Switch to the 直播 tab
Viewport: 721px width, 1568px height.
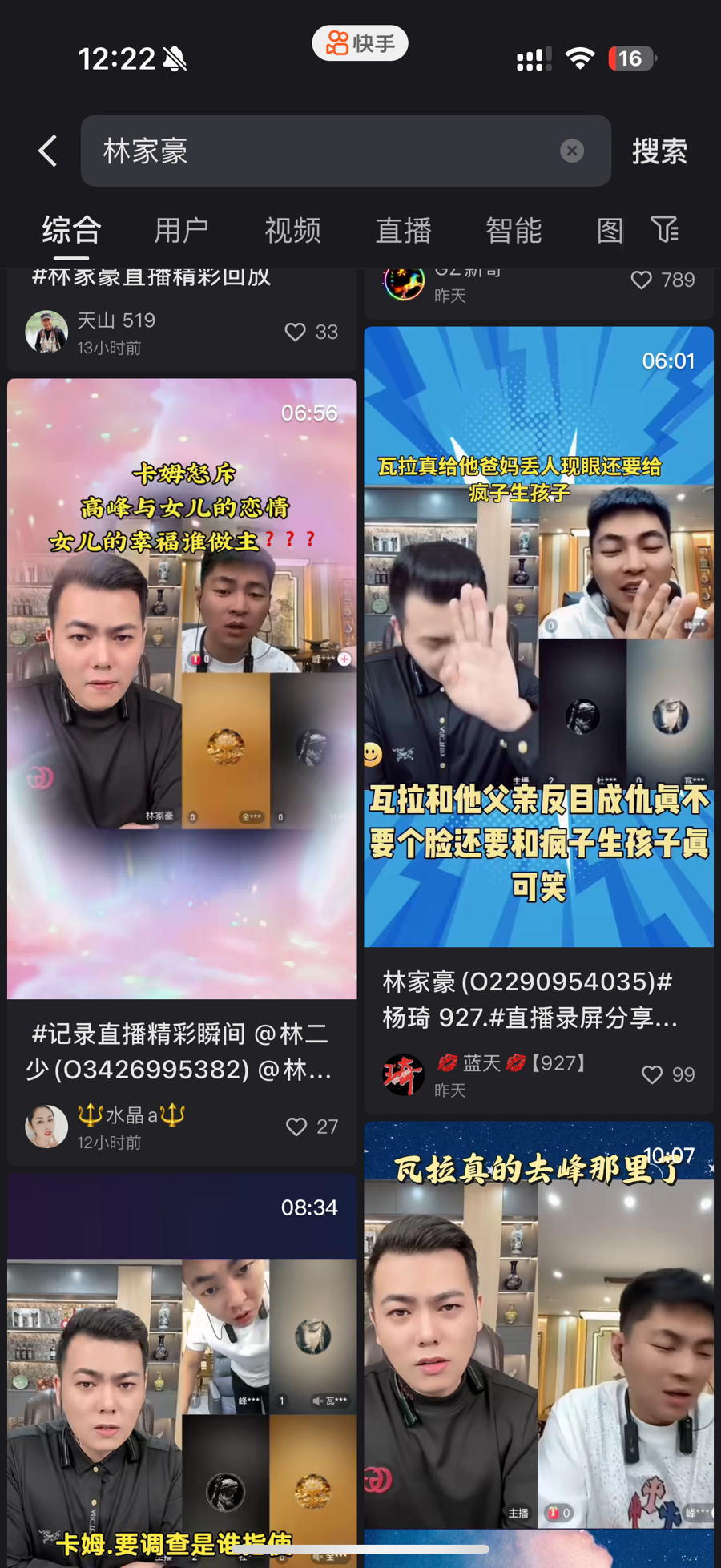coord(403,231)
